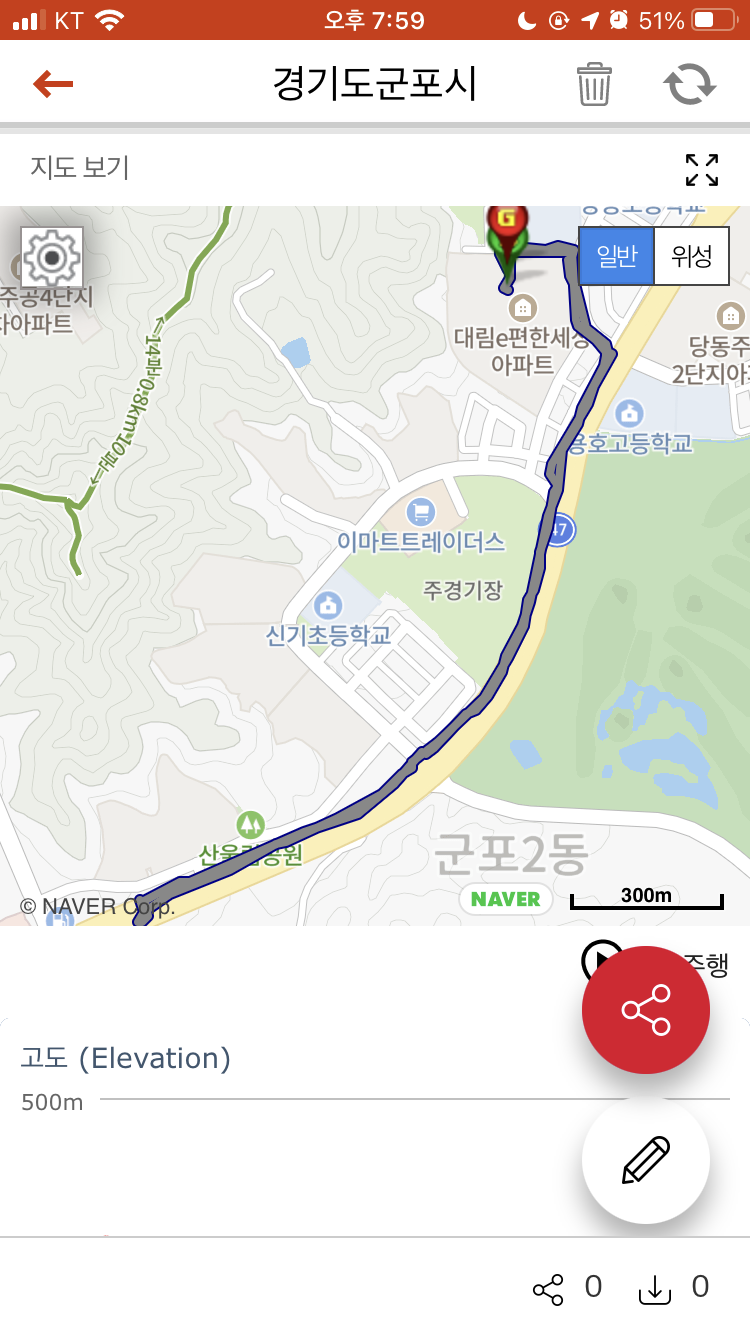This screenshot has width=750, height=1334.
Task: Switch to 위성 satellite view
Action: (x=691, y=256)
